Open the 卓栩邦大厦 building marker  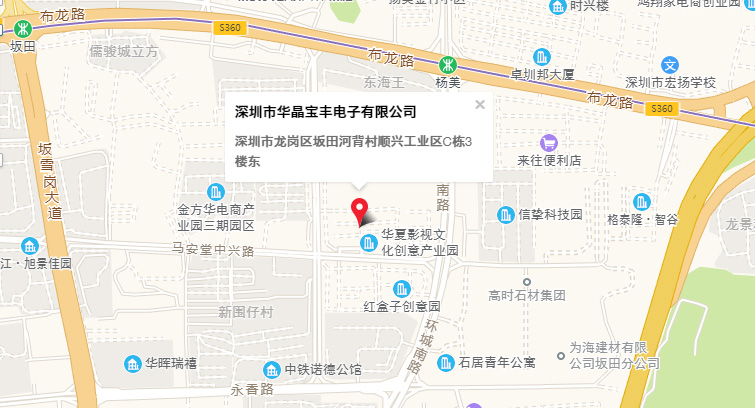point(543,56)
